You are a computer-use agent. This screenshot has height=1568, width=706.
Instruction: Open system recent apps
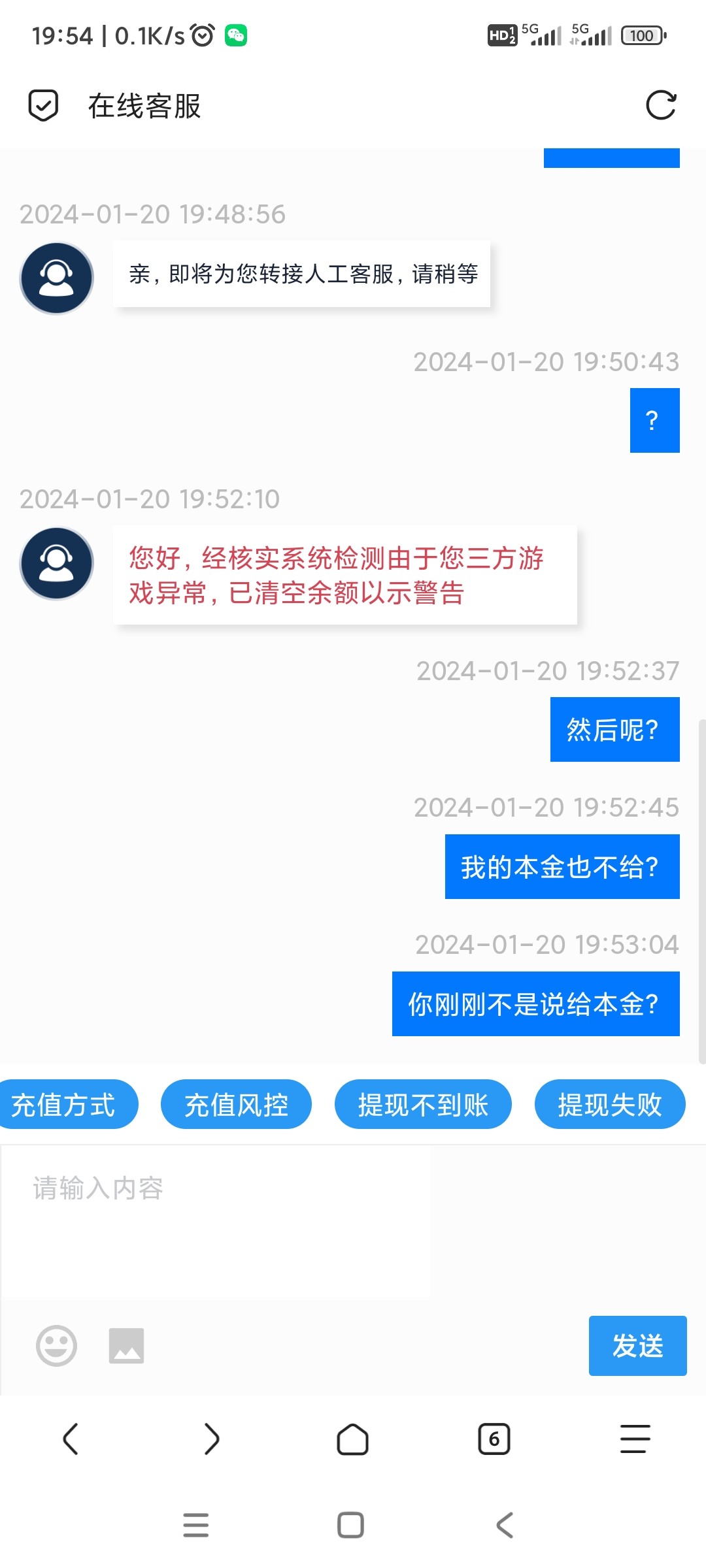coord(195,1525)
